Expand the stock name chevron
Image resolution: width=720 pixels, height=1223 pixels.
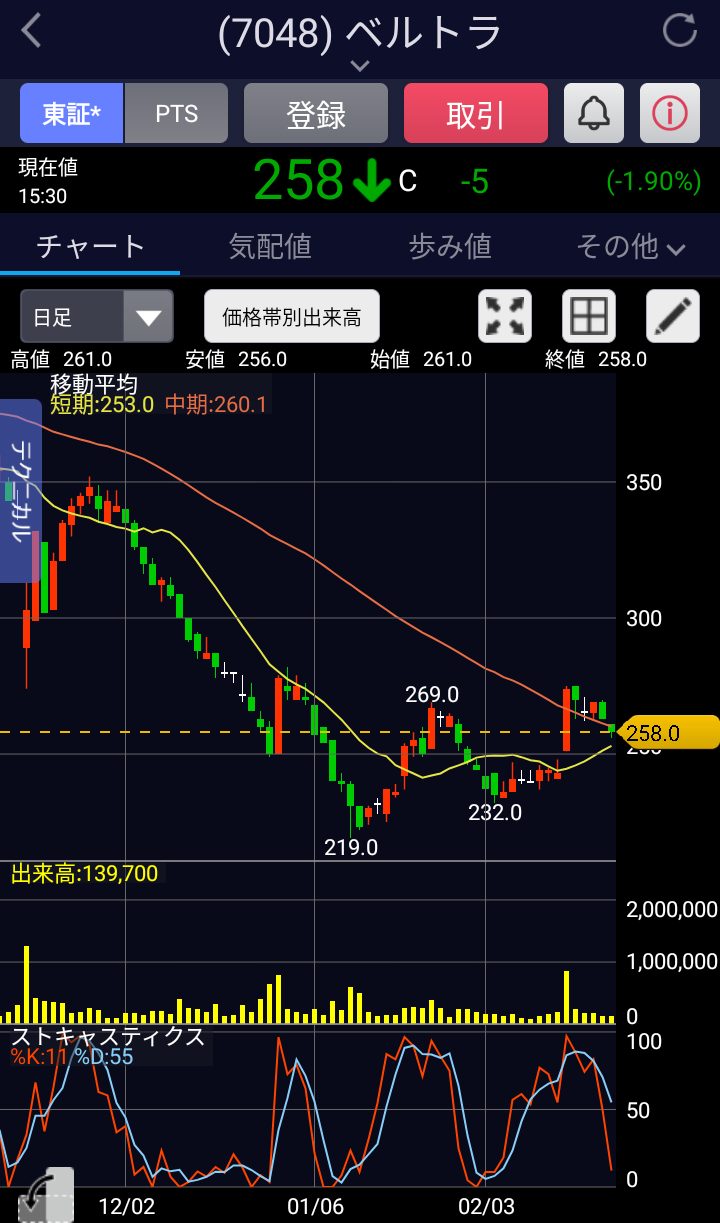pos(360,66)
